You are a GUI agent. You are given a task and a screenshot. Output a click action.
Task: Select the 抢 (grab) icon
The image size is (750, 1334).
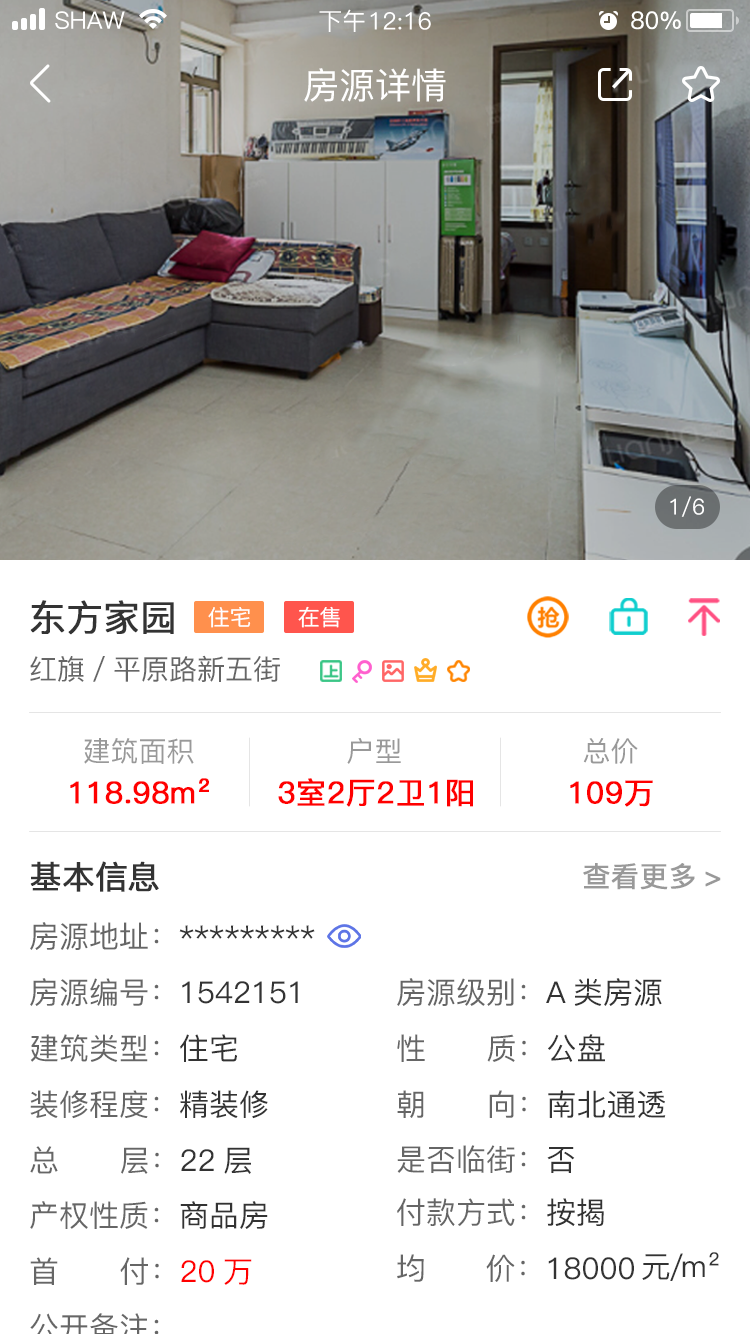pyautogui.click(x=547, y=617)
